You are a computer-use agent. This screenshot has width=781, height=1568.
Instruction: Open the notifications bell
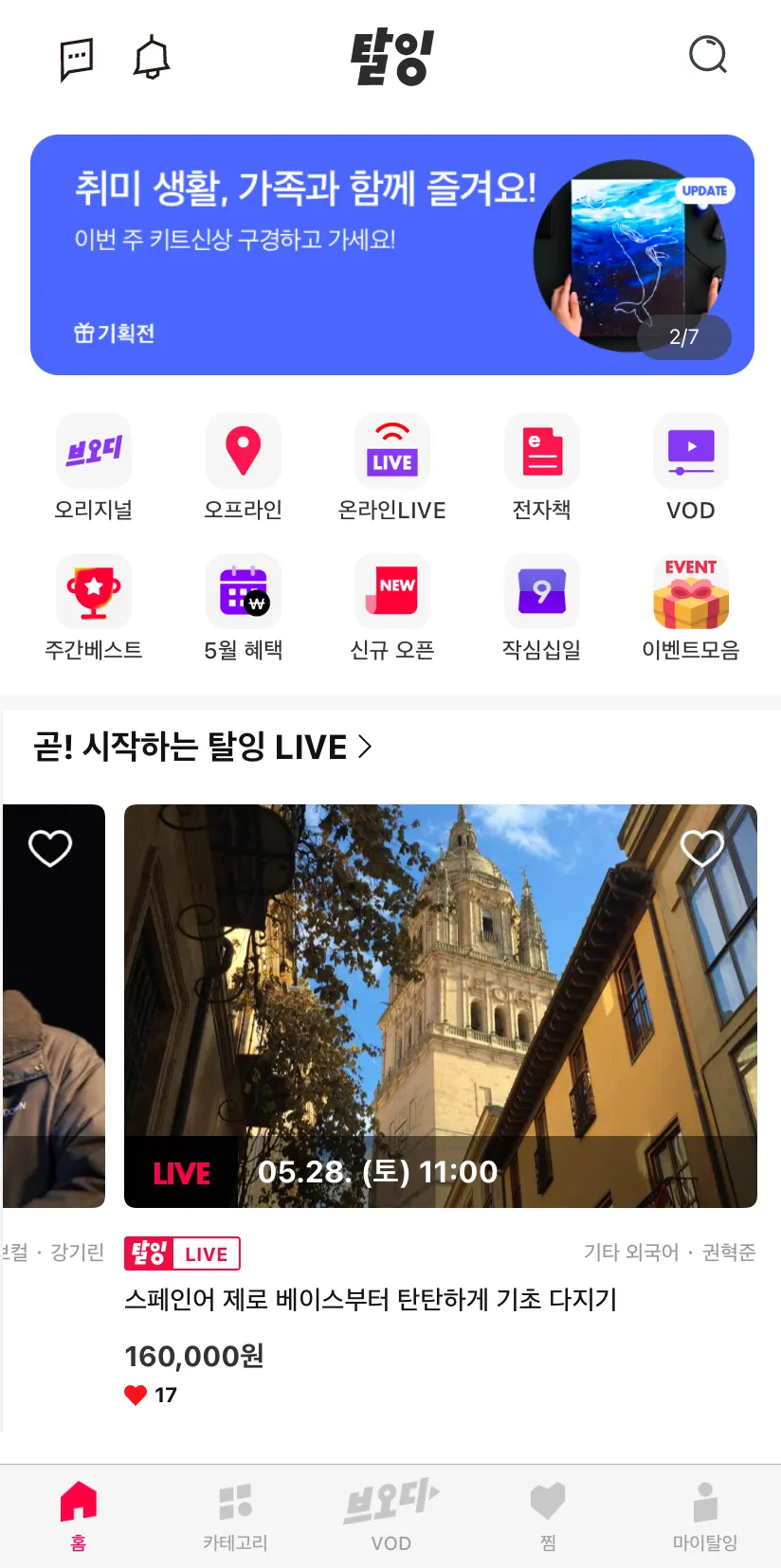pos(152,59)
